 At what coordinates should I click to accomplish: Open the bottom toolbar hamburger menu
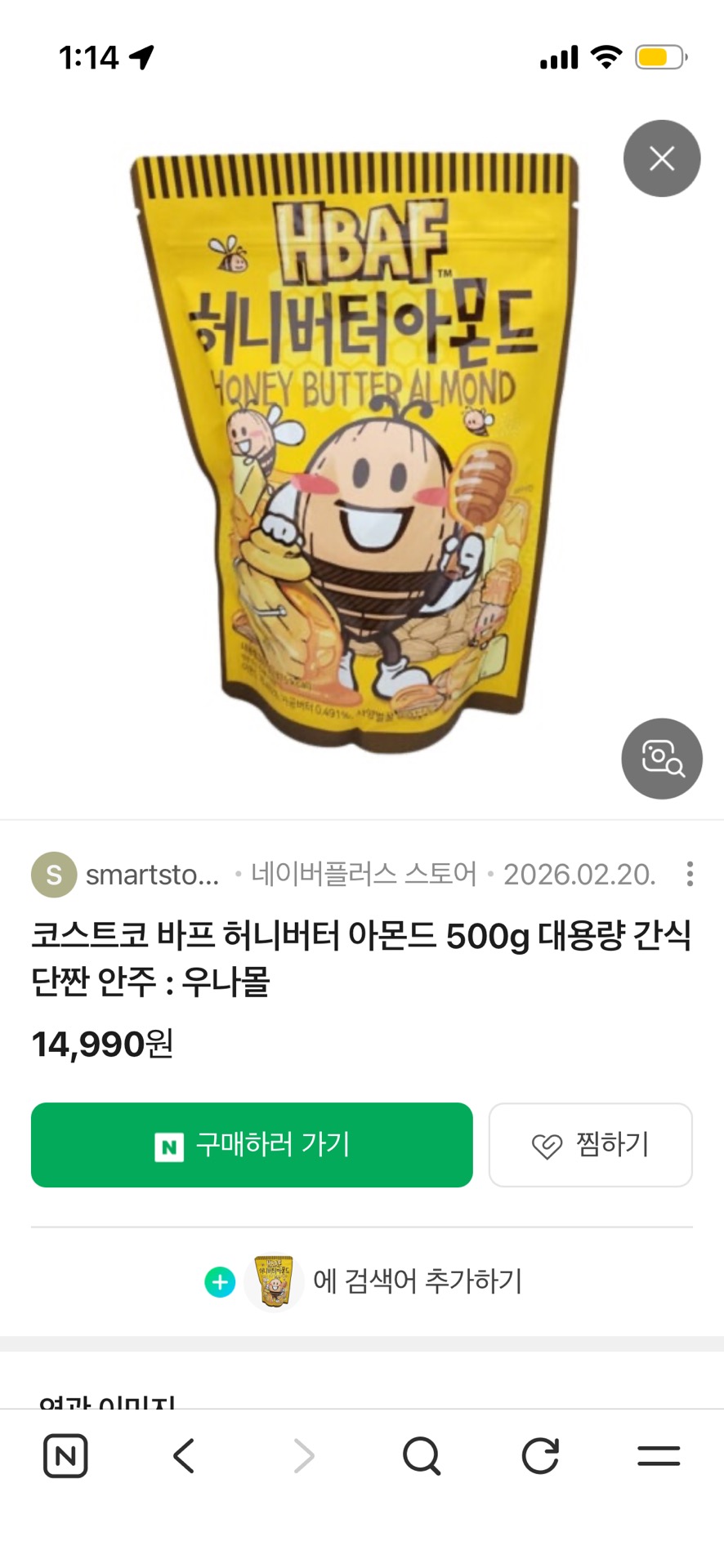point(659,1455)
